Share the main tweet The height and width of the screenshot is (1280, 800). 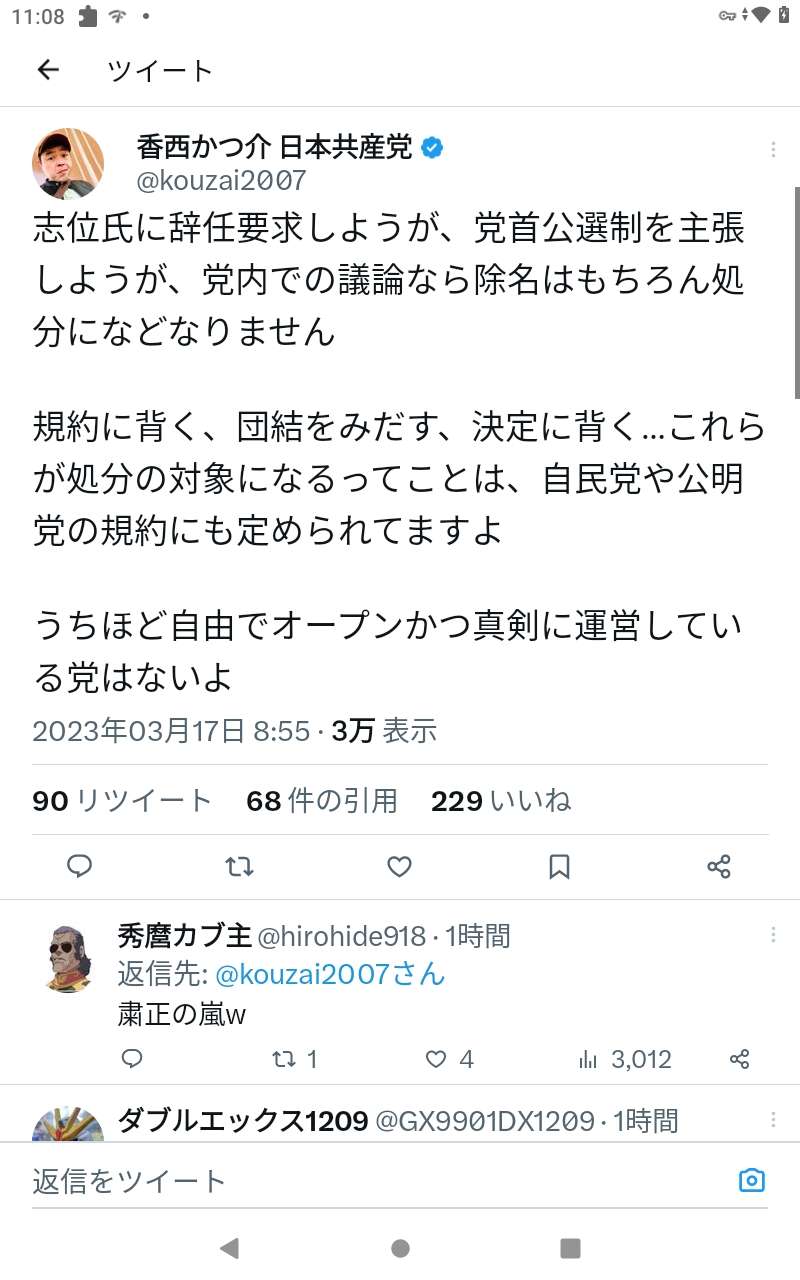719,866
